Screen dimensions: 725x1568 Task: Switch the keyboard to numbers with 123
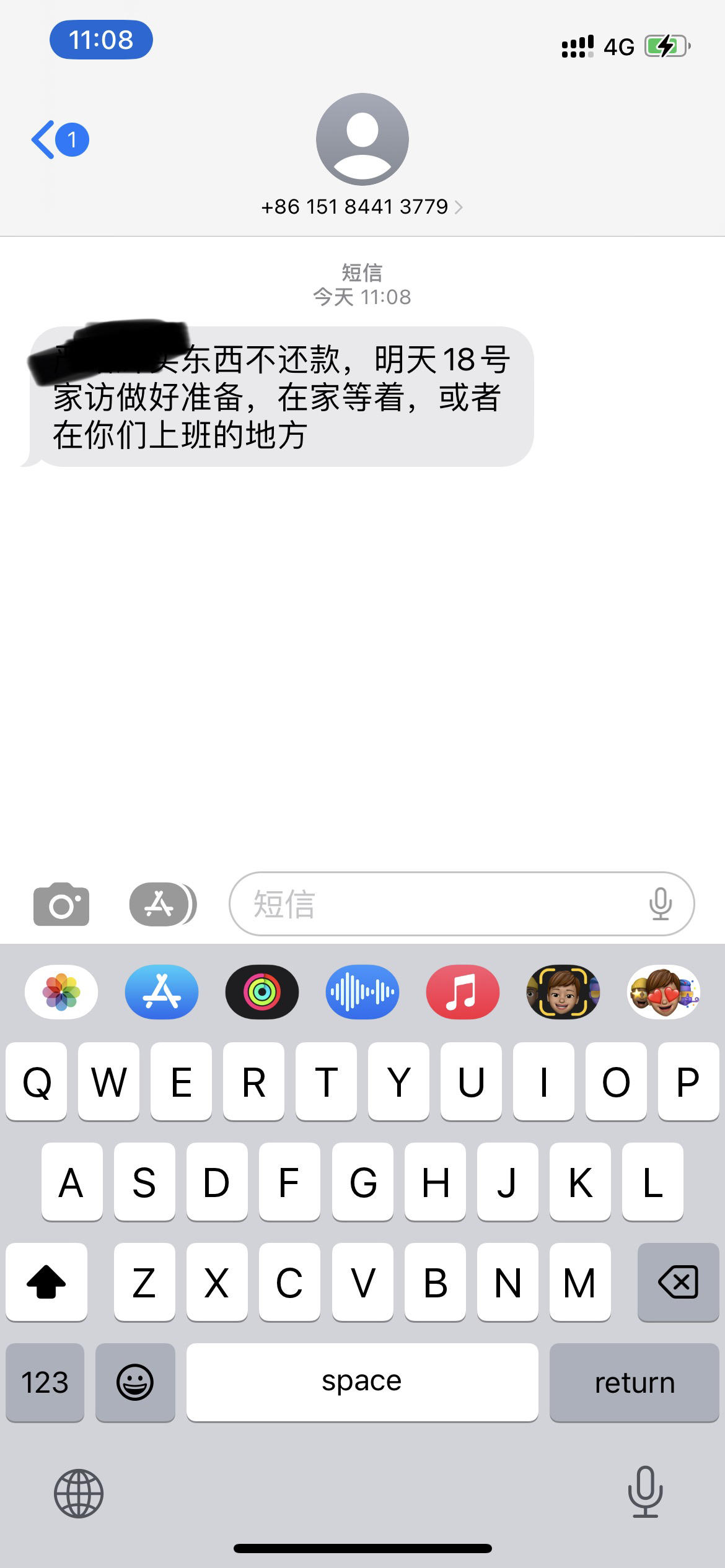click(x=45, y=1382)
